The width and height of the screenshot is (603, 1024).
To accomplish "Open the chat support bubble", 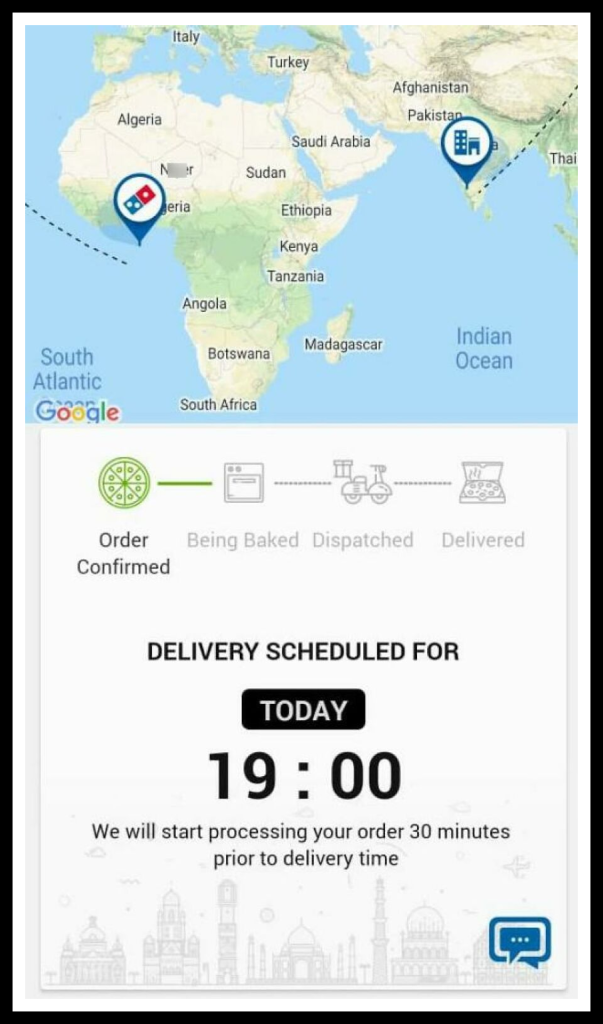I will click(x=520, y=942).
